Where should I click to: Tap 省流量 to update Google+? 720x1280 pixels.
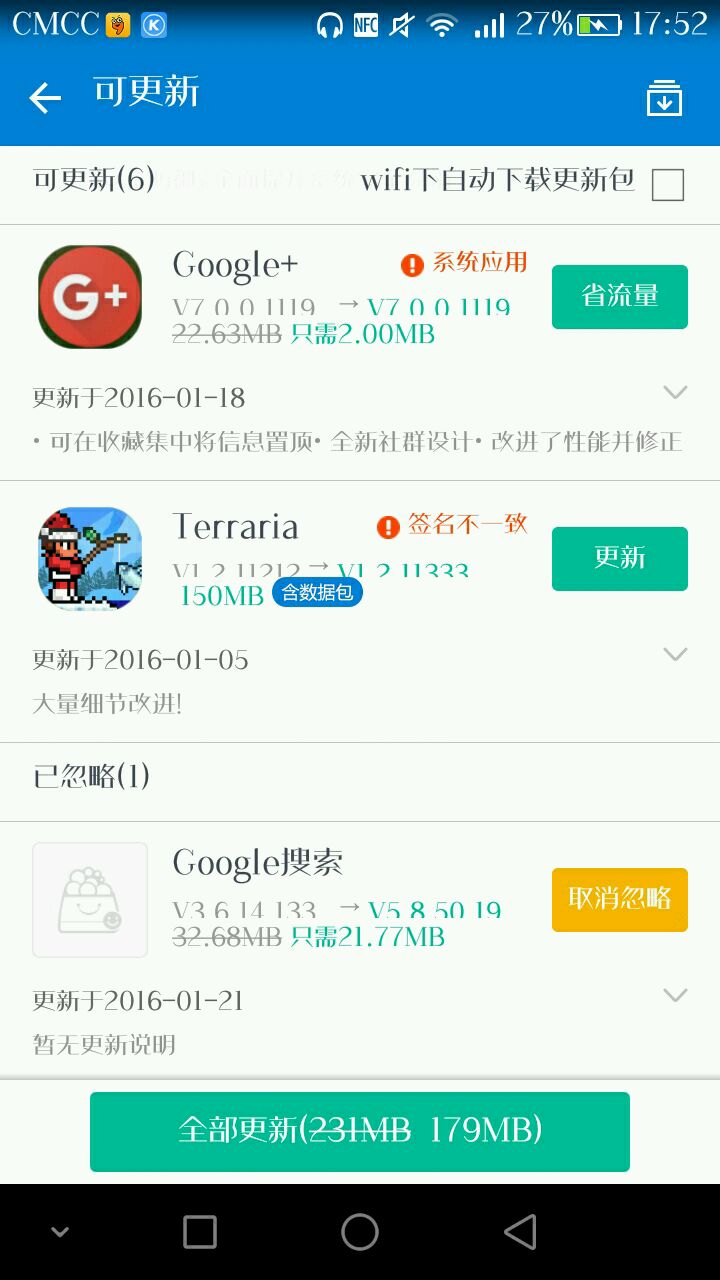[x=619, y=297]
